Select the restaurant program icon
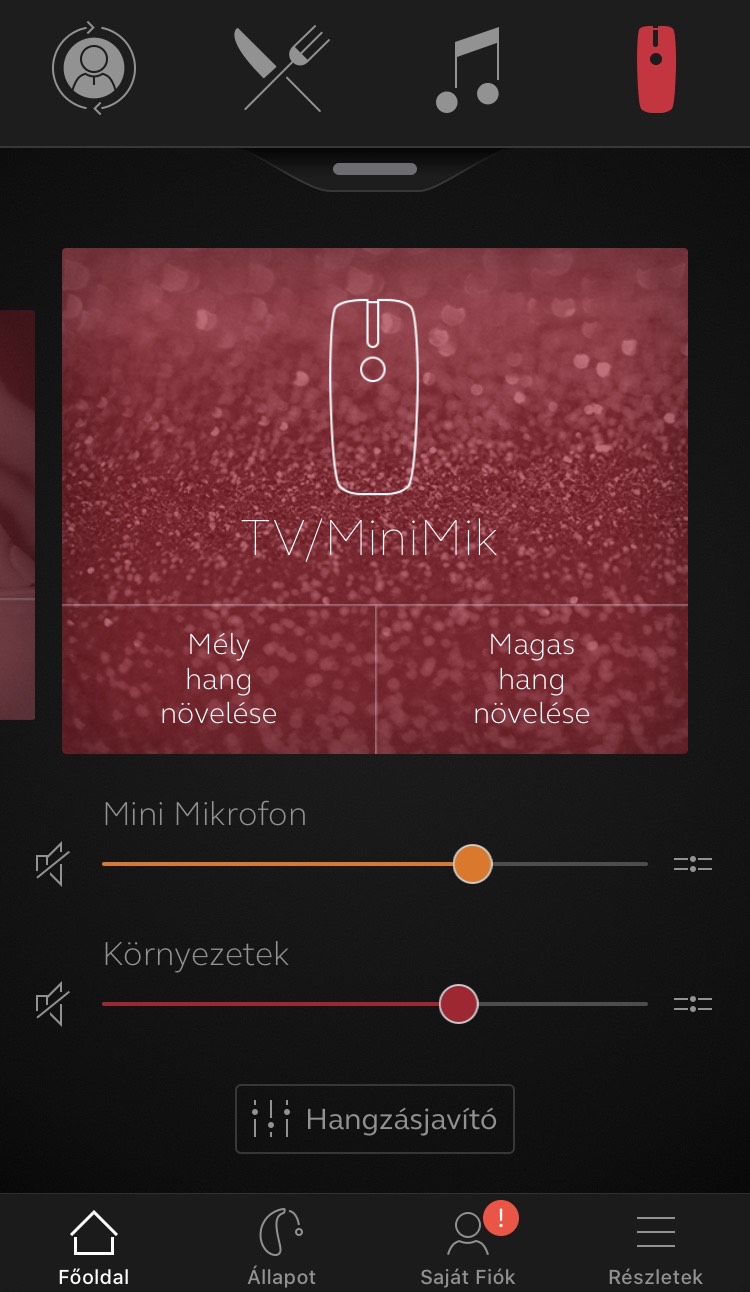 pos(282,69)
